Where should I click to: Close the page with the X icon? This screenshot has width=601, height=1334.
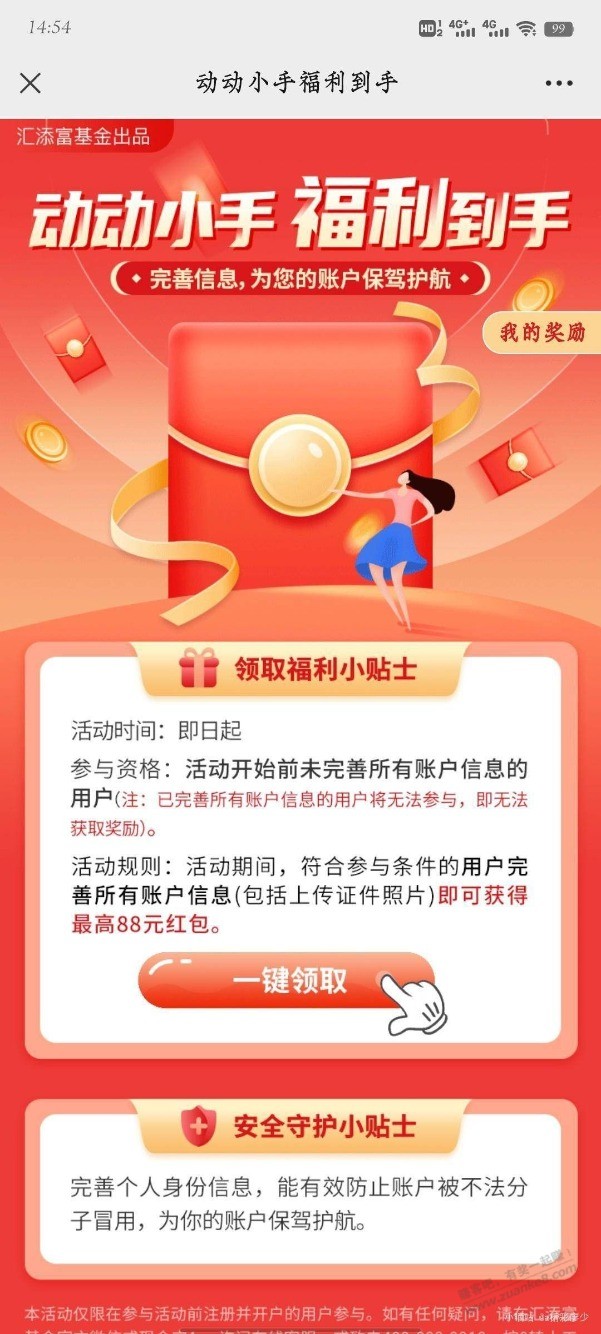click(x=31, y=83)
